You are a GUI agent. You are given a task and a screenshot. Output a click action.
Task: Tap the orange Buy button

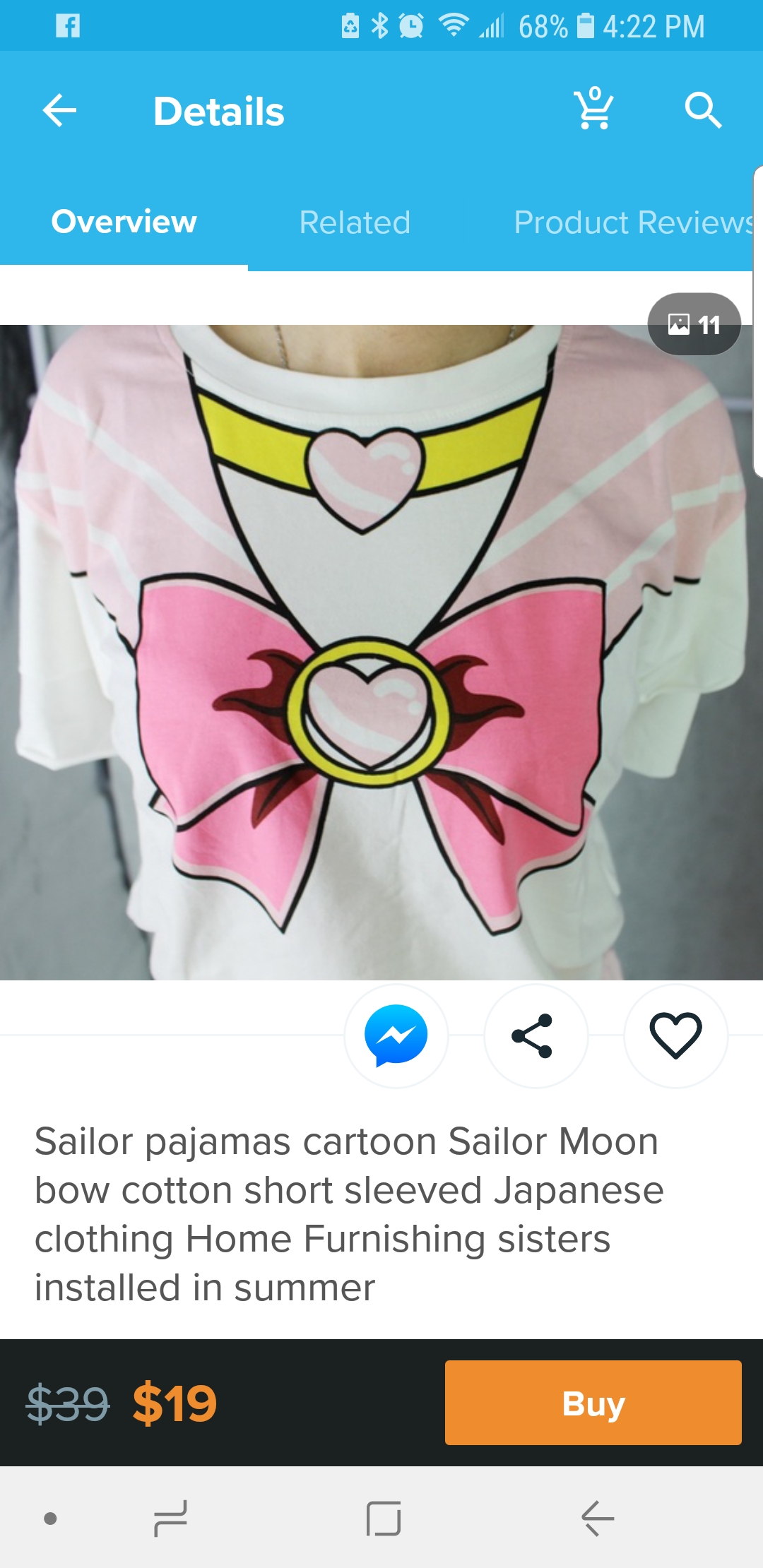point(593,1403)
